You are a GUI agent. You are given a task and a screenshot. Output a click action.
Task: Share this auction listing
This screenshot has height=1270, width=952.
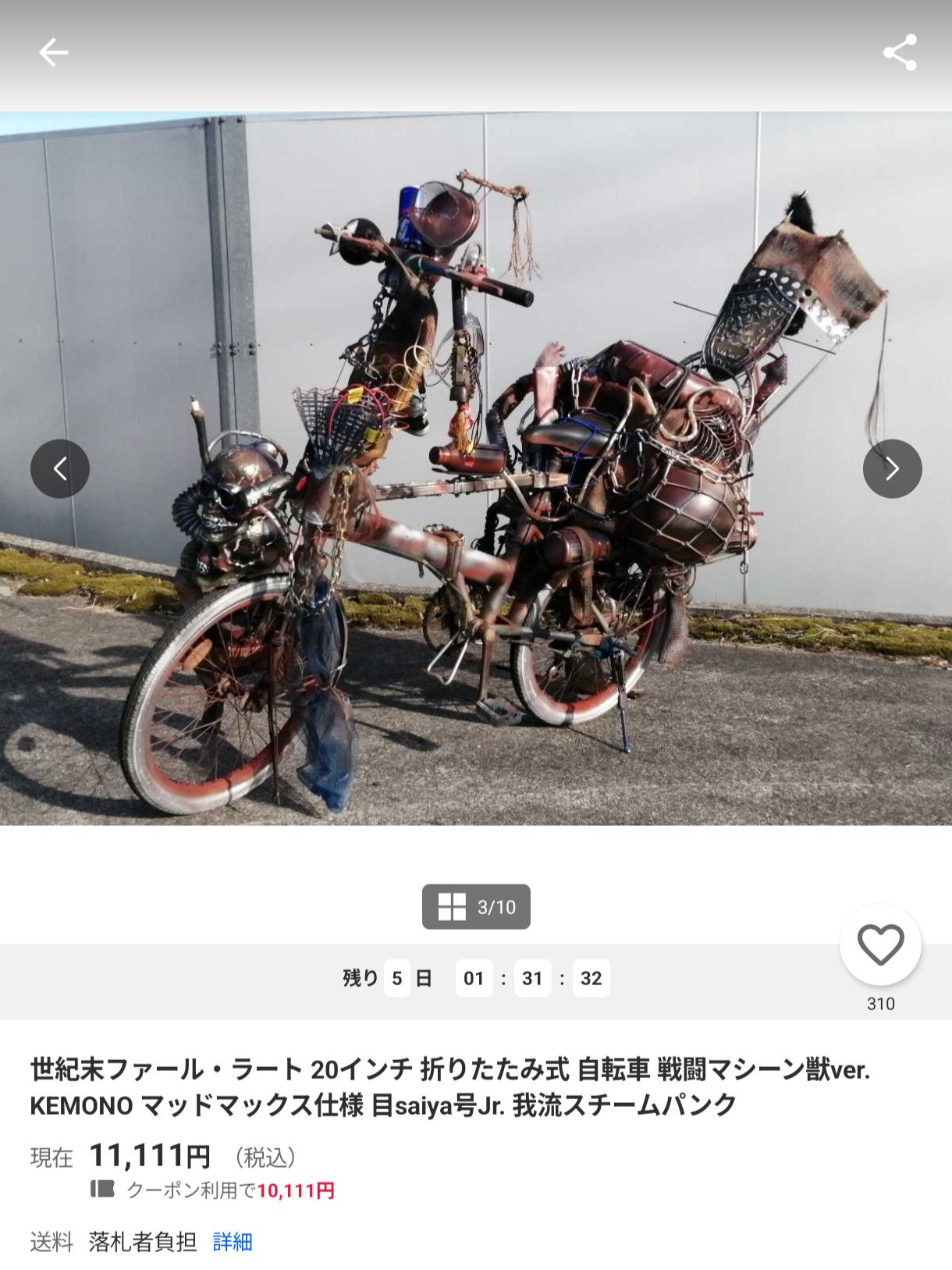(899, 53)
